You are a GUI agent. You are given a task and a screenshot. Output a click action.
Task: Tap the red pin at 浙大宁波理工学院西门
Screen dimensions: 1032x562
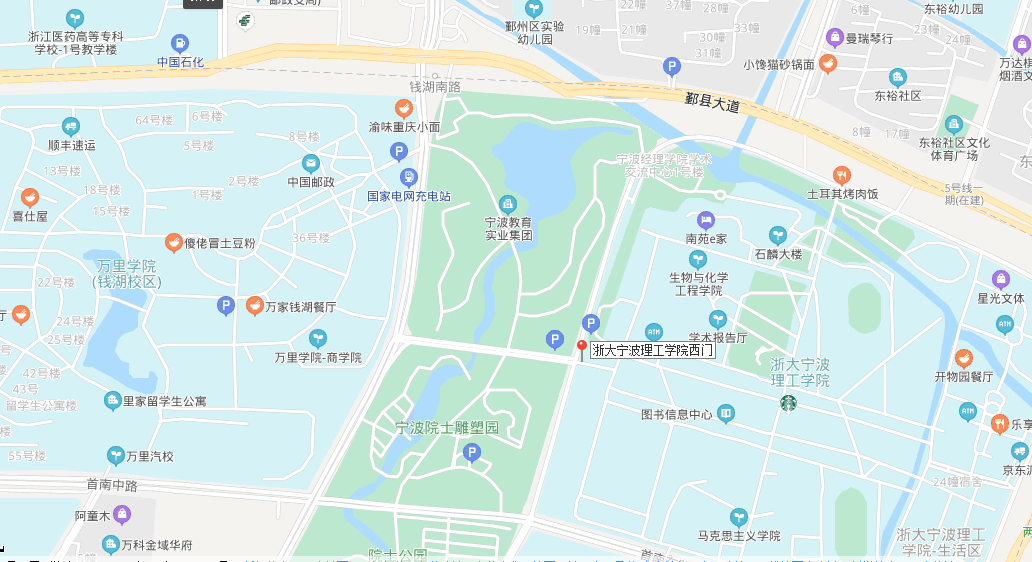582,348
